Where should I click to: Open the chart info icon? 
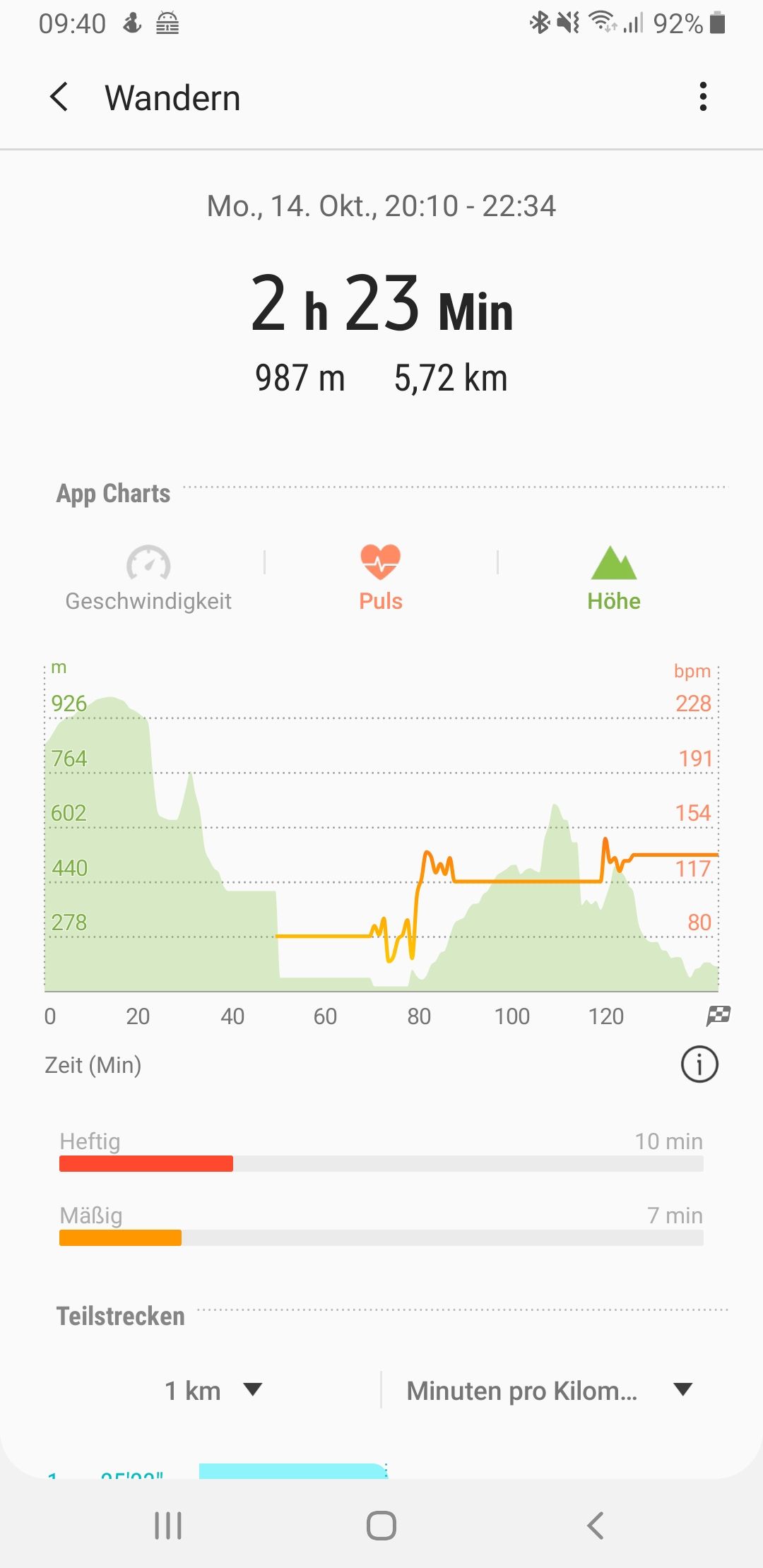[699, 1064]
